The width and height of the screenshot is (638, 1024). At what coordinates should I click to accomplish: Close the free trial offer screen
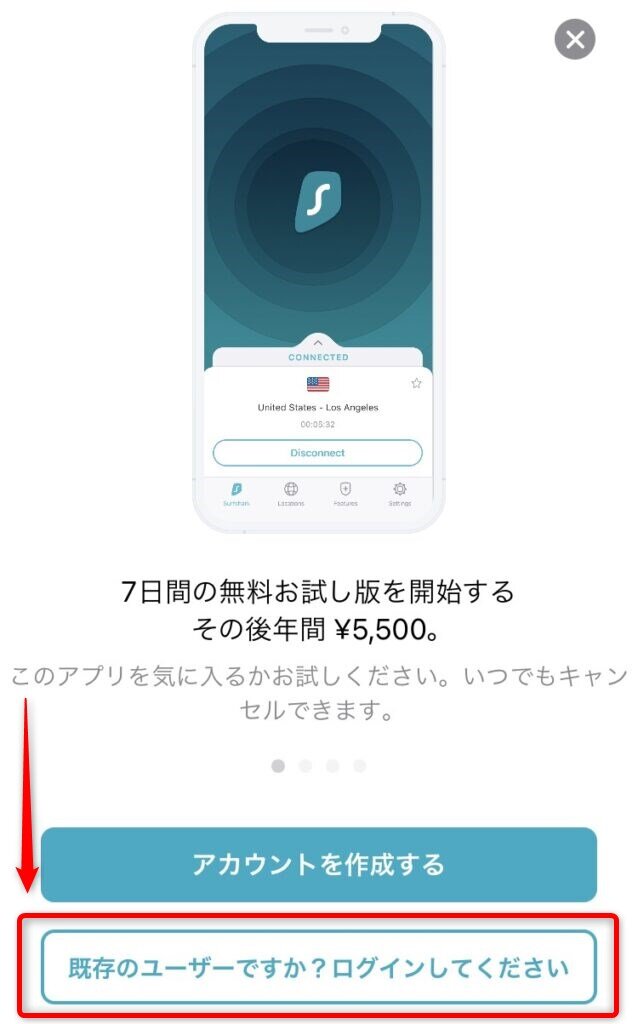point(574,40)
